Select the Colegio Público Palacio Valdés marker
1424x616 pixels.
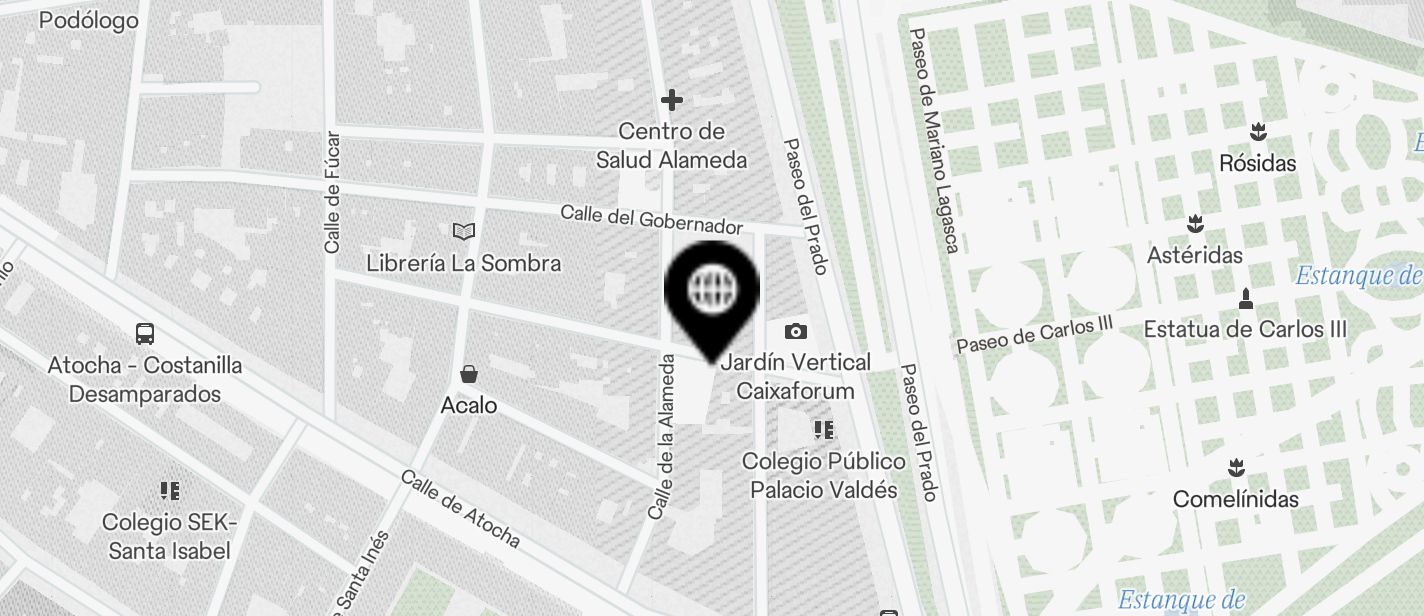(x=824, y=431)
